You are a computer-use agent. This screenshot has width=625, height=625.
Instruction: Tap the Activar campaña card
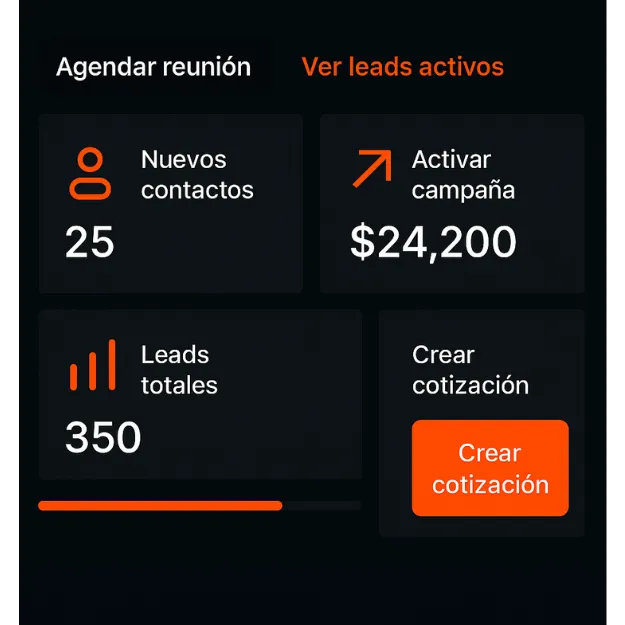tap(452, 203)
